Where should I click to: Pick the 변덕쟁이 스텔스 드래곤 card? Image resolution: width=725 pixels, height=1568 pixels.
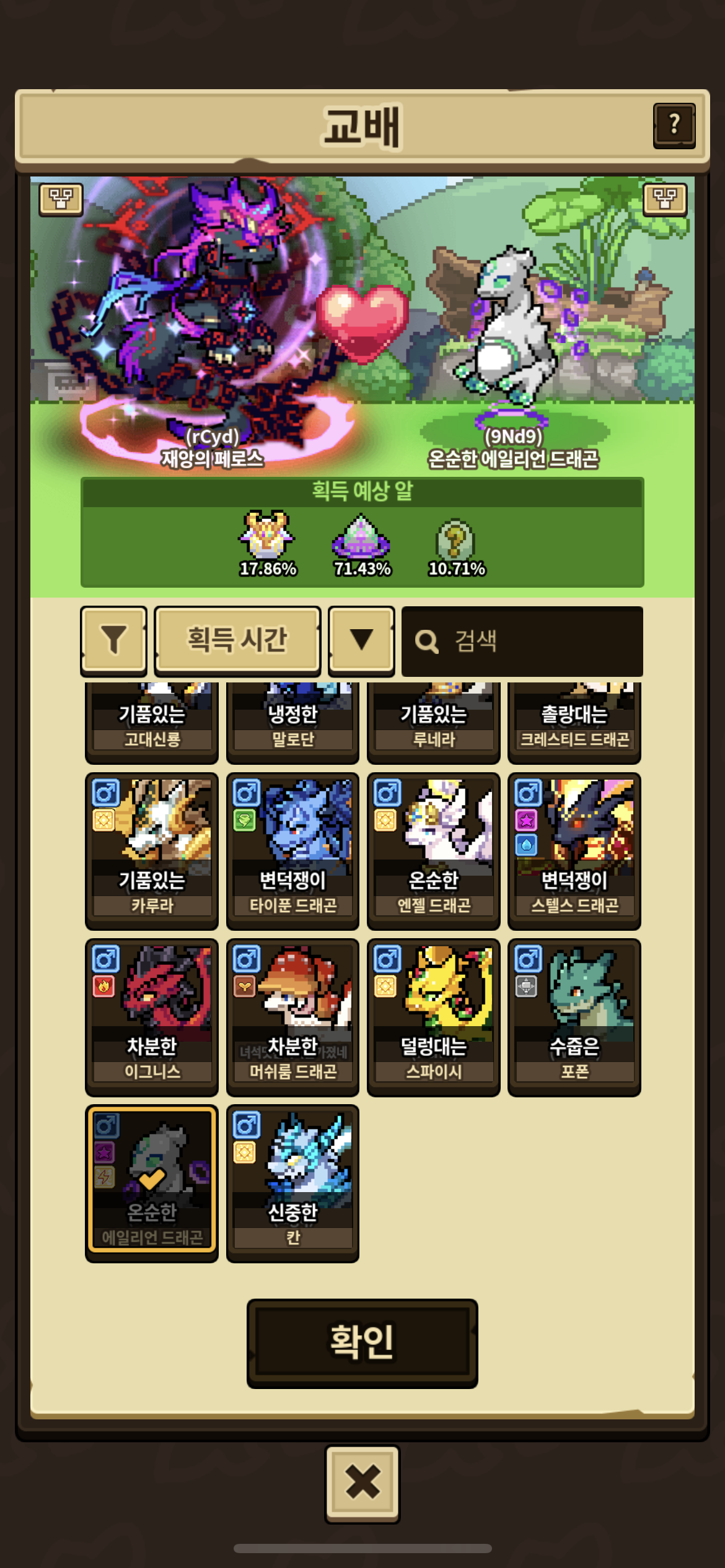(574, 850)
